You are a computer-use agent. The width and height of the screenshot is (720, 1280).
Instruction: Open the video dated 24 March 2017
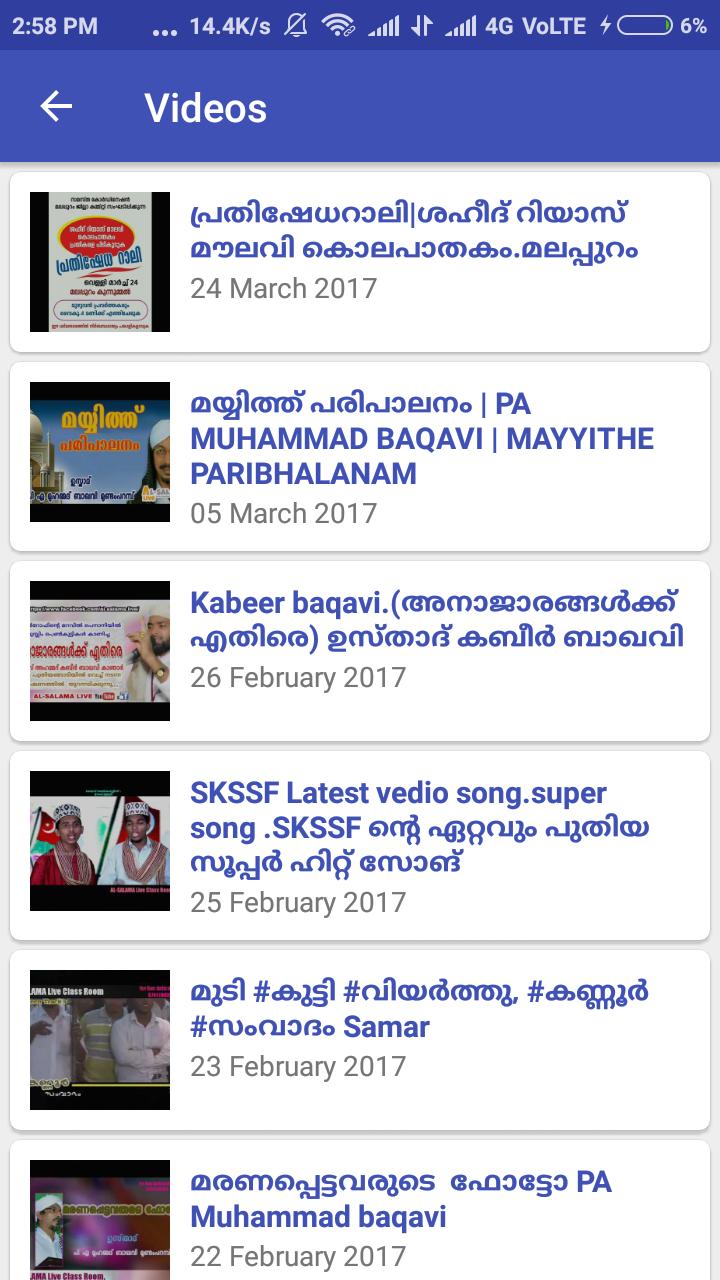[x=360, y=262]
